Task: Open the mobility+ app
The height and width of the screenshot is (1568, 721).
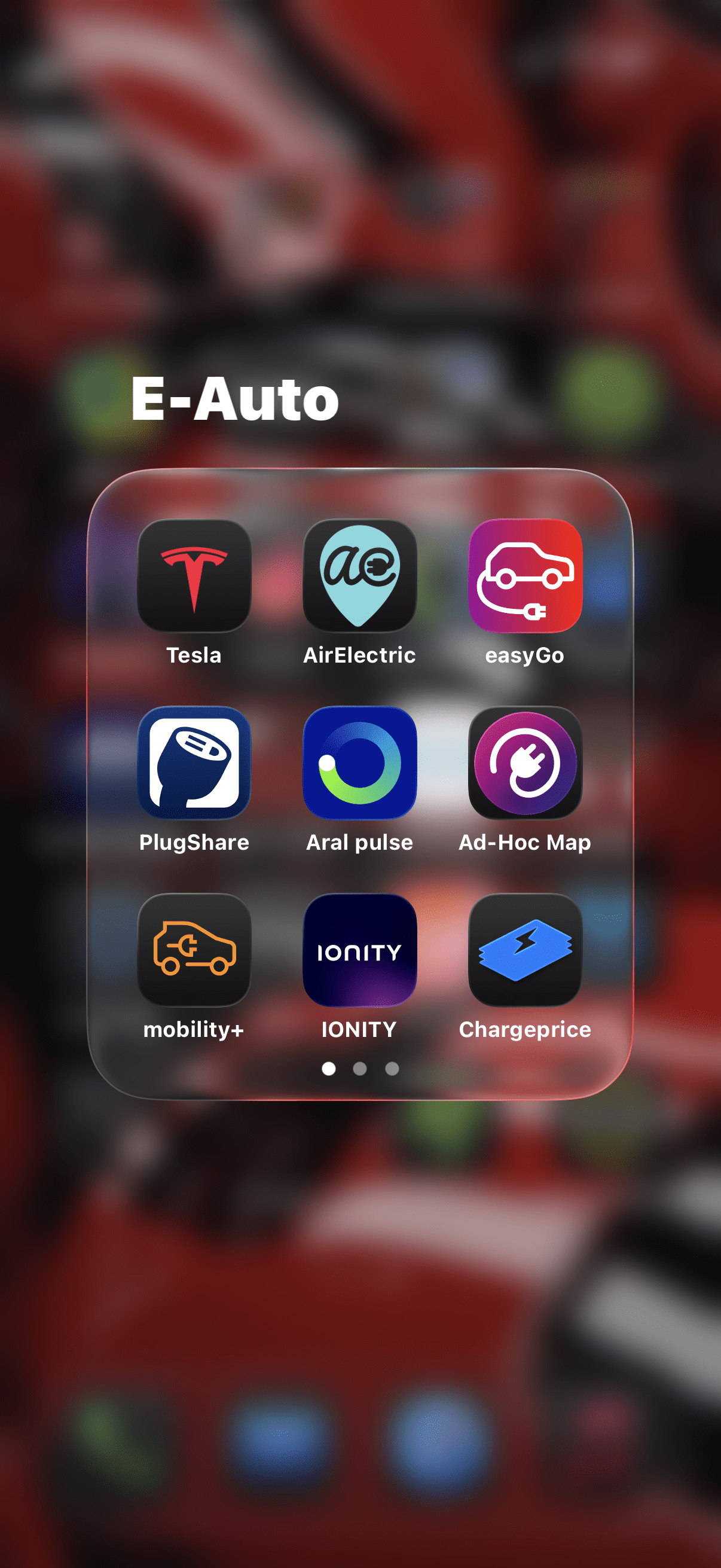Action: point(194,950)
